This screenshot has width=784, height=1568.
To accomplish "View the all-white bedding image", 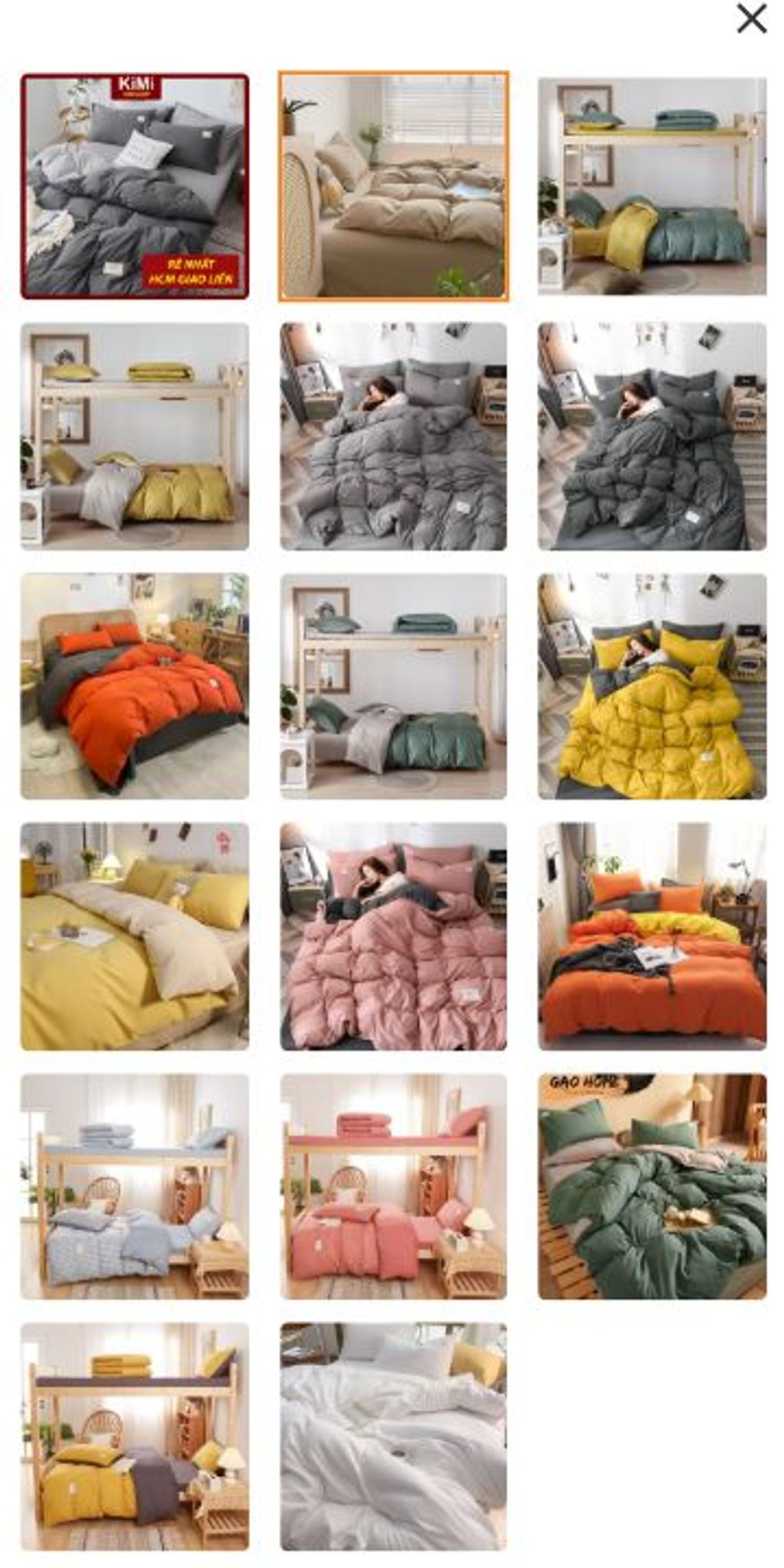I will pyautogui.click(x=393, y=1436).
